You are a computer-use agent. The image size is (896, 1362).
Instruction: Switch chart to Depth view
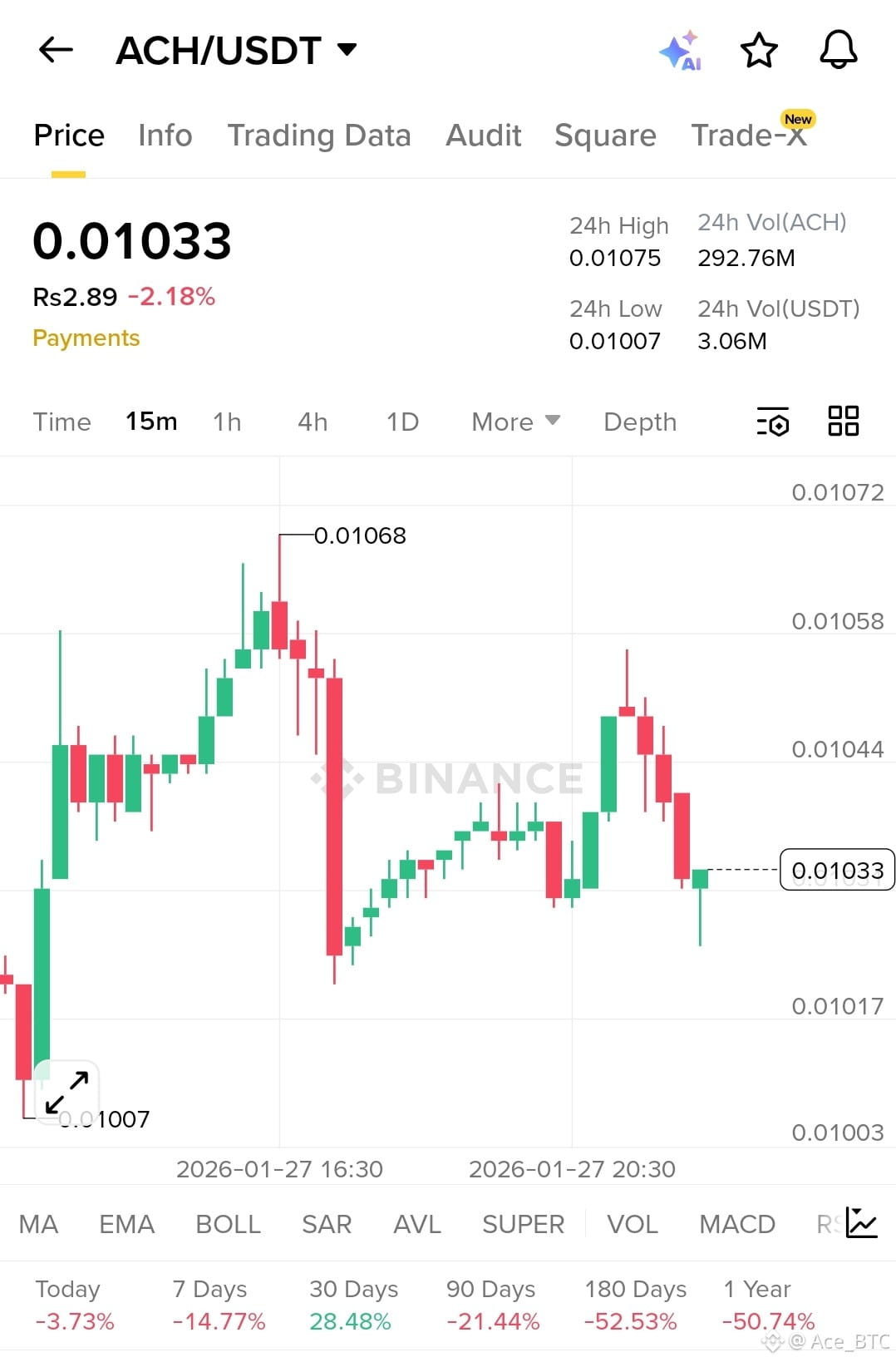[x=639, y=422]
